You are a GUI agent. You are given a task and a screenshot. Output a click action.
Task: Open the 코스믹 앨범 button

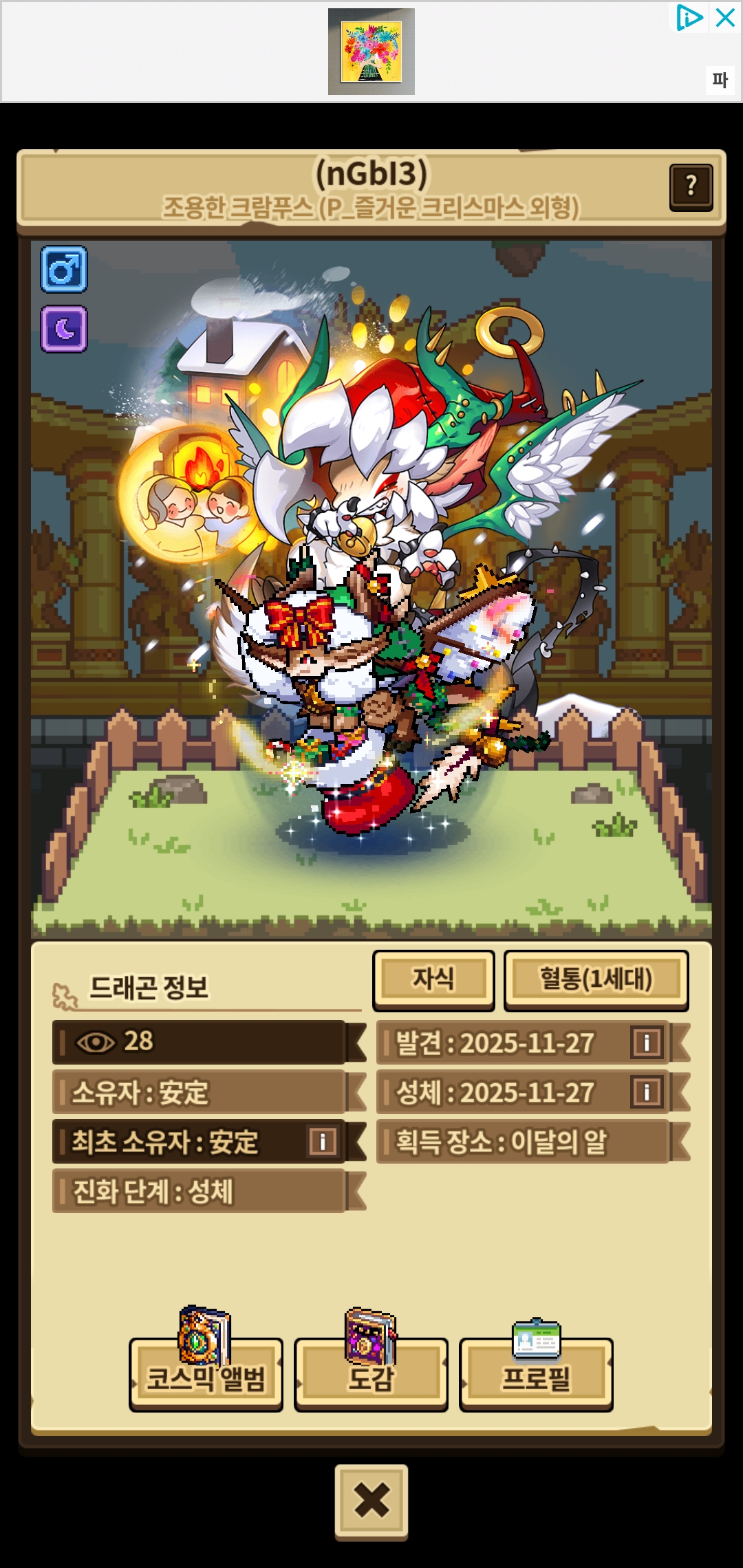tap(206, 1375)
